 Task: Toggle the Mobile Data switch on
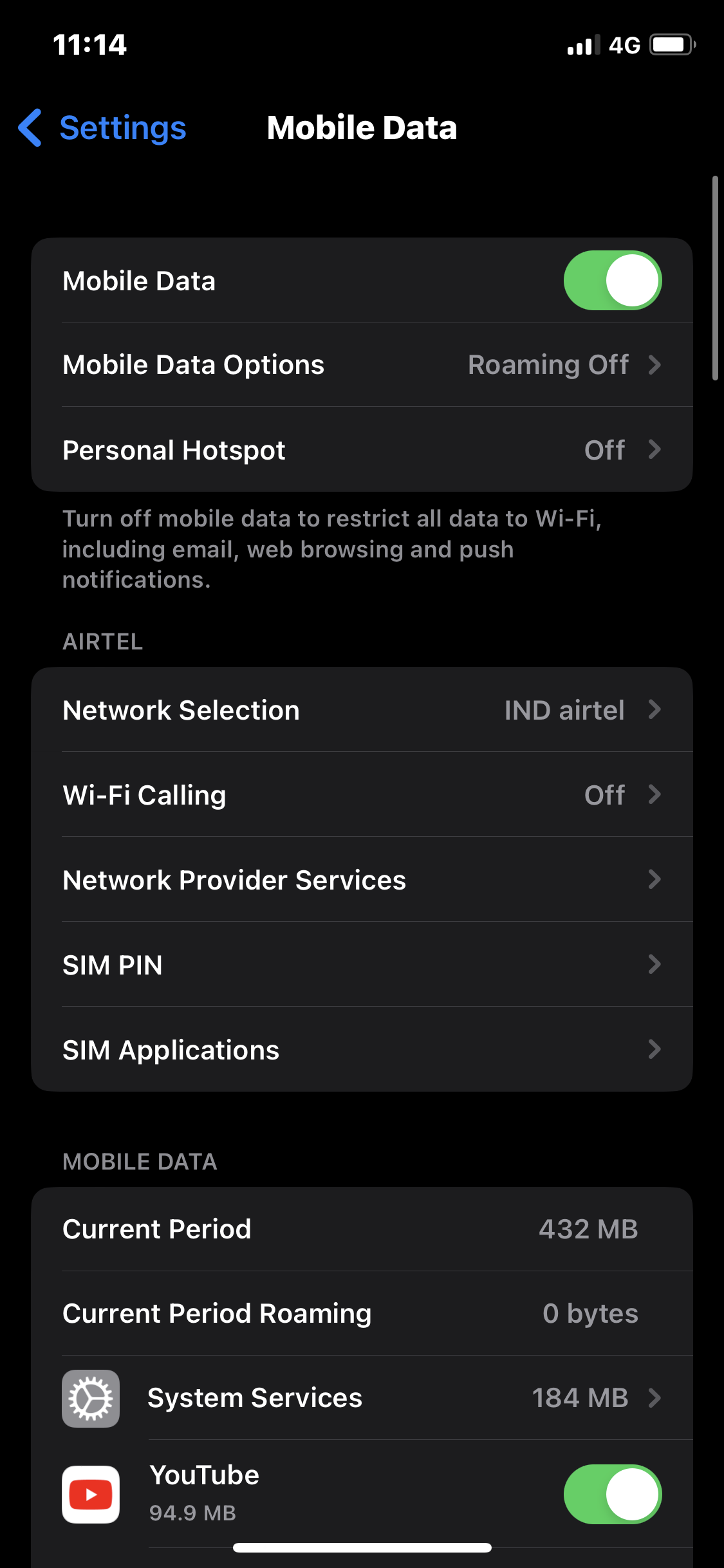click(612, 280)
